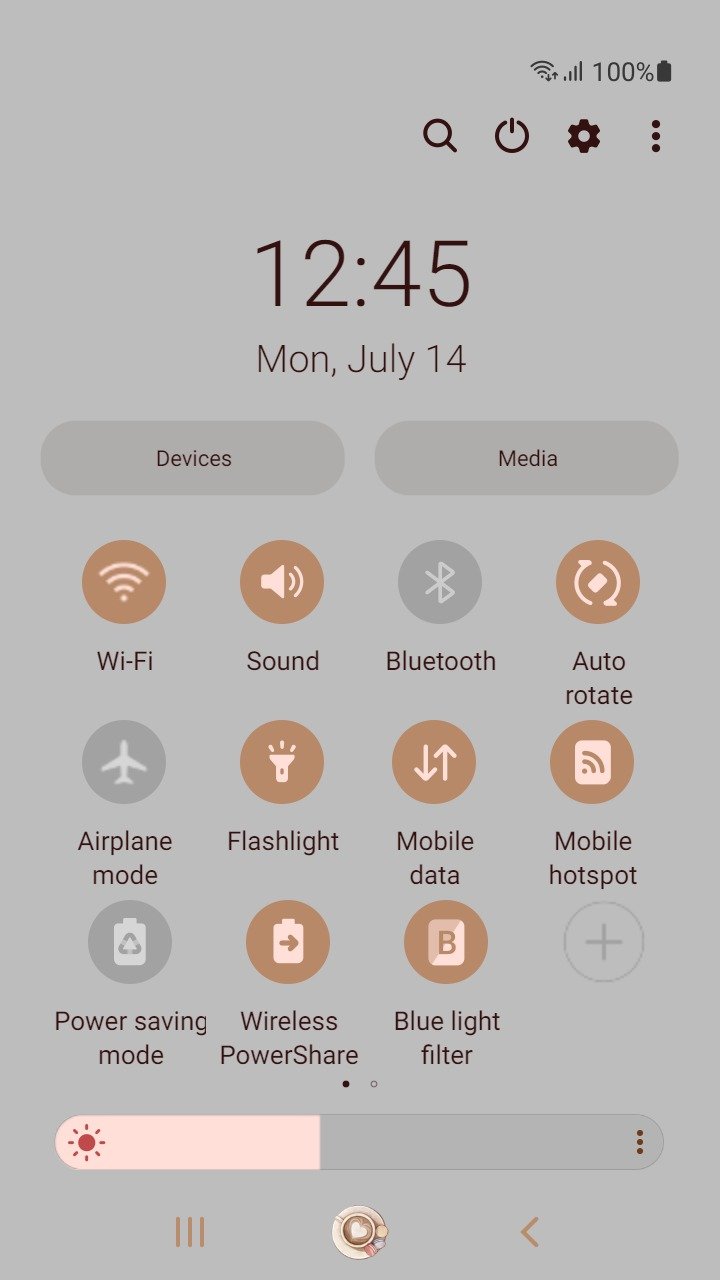Turn off Wi-Fi
The width and height of the screenshot is (720, 1280).
coord(124,582)
